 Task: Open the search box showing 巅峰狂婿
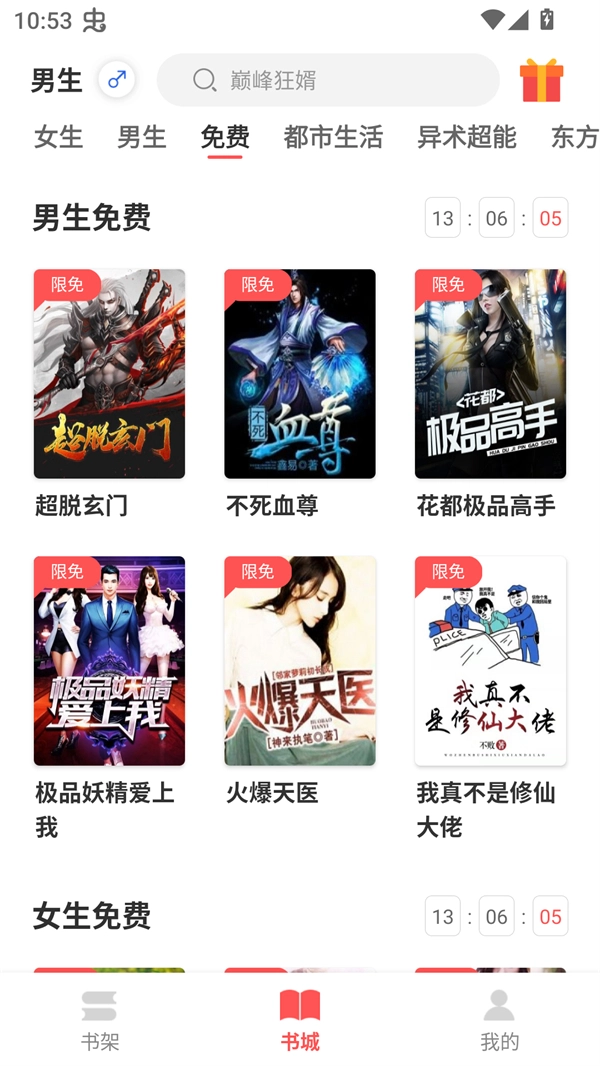pyautogui.click(x=328, y=80)
